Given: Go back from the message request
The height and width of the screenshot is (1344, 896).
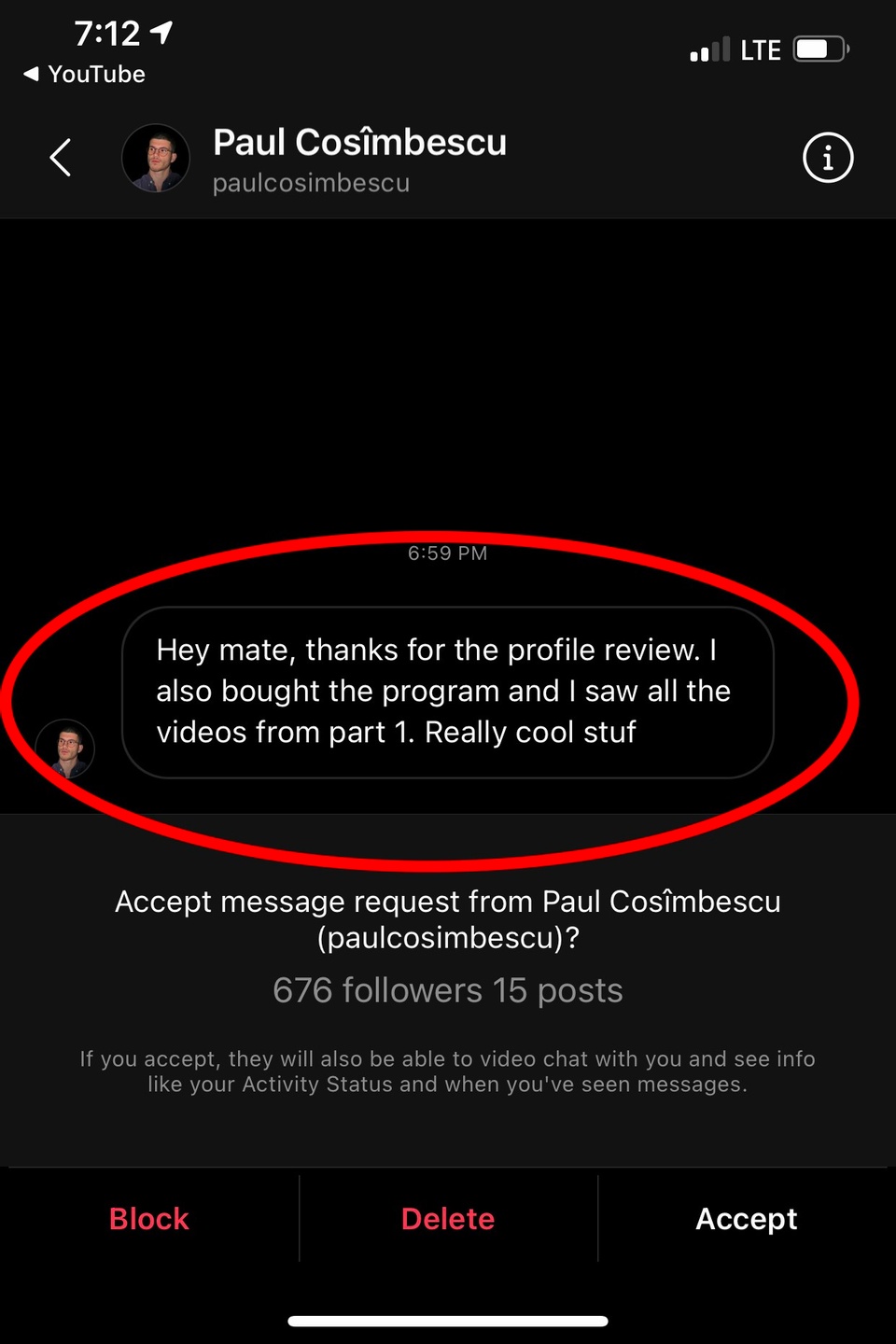Looking at the screenshot, I should pos(61,157).
